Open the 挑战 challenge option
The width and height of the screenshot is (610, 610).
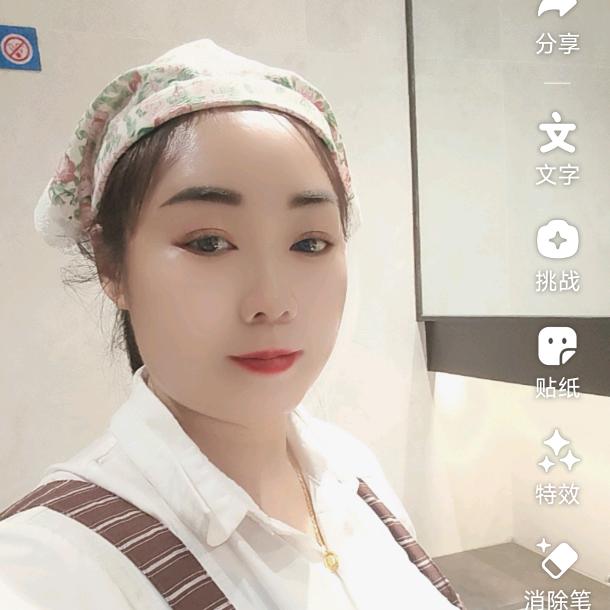click(558, 256)
